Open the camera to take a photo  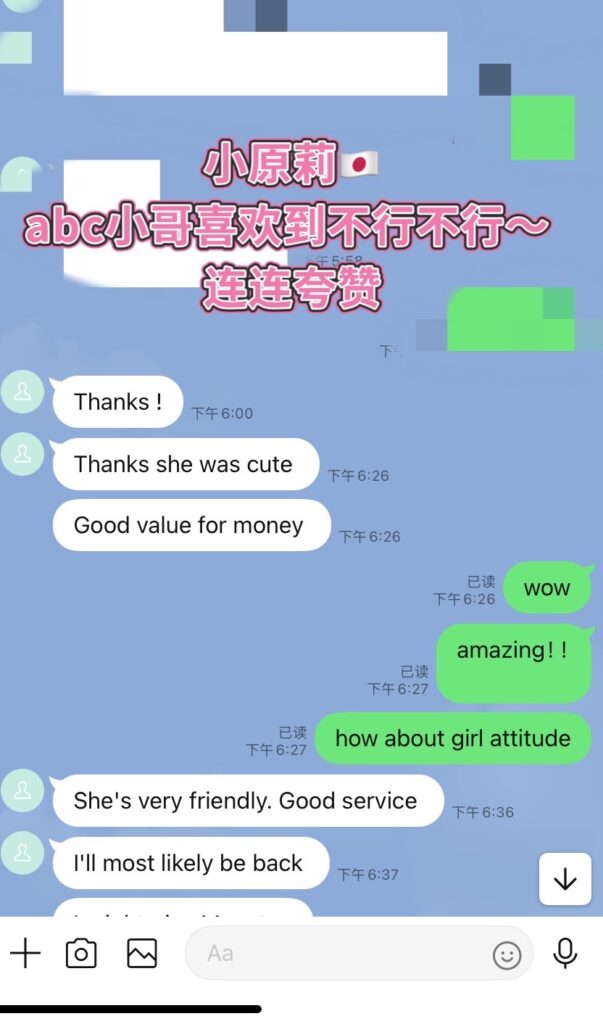click(81, 953)
